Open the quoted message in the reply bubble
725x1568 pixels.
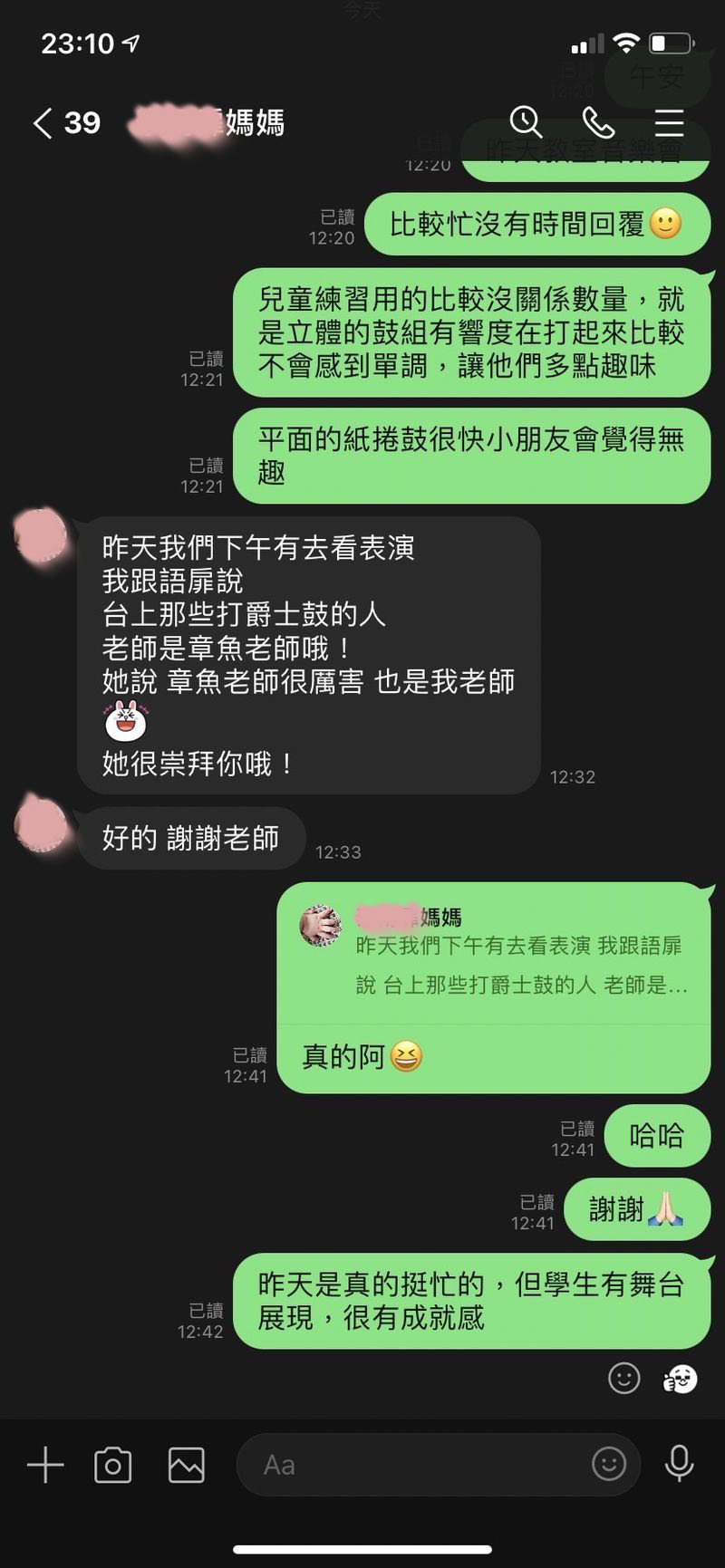[x=494, y=953]
